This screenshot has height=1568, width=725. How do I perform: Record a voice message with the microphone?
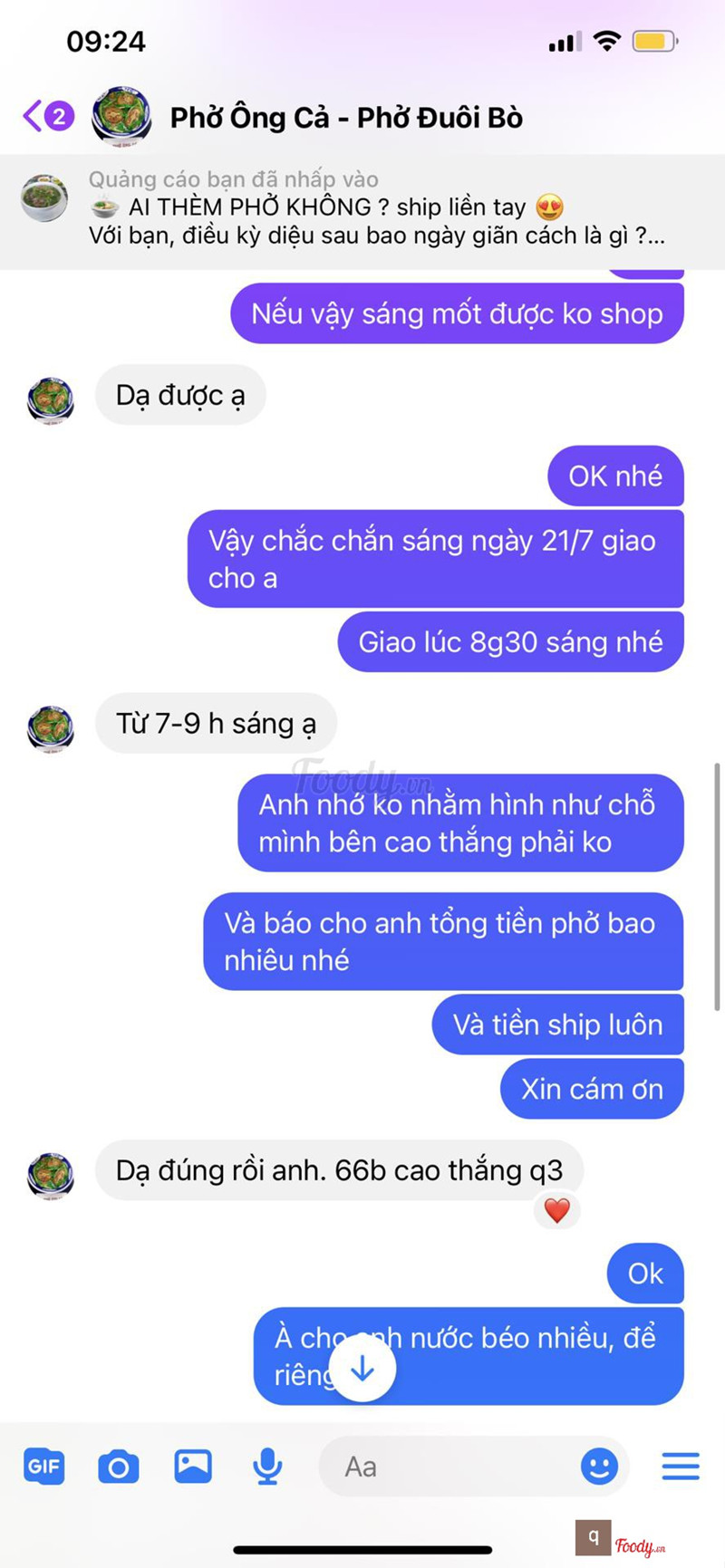tap(266, 1466)
